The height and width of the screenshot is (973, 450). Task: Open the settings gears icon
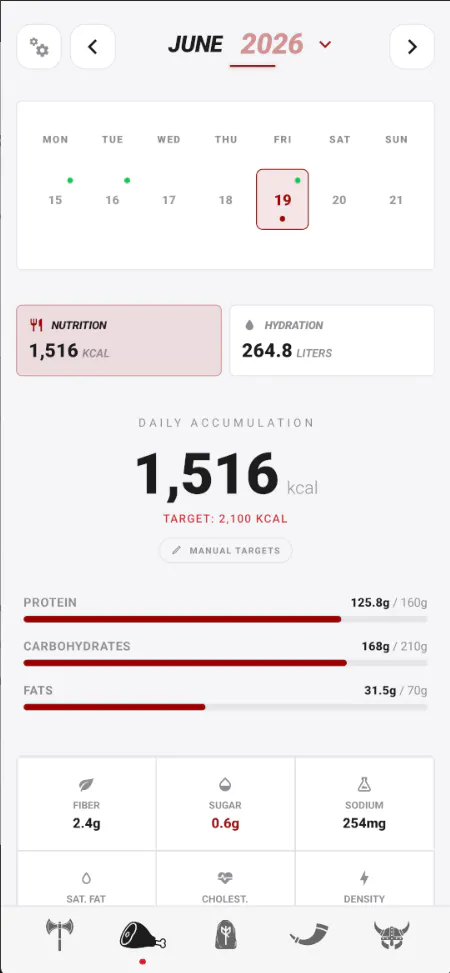(x=39, y=47)
